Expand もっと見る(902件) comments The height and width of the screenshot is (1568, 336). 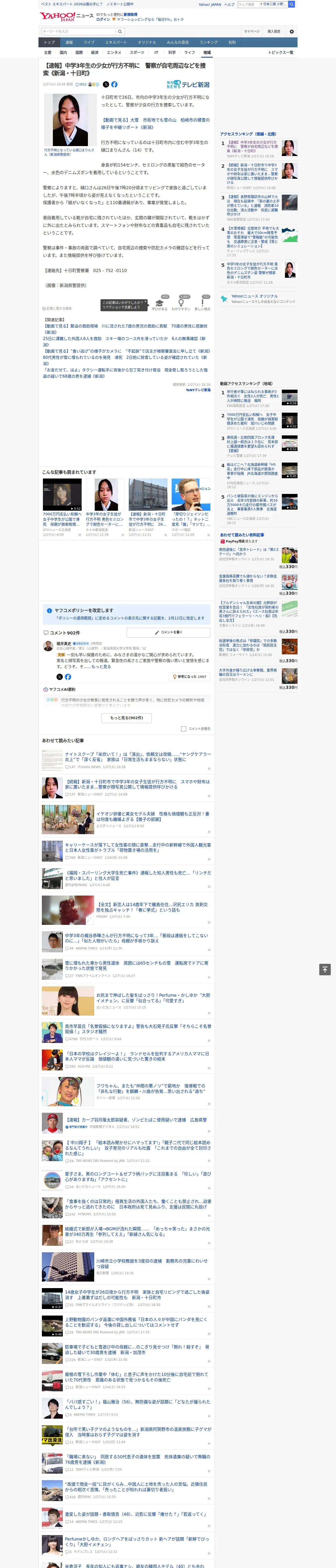[x=127, y=718]
